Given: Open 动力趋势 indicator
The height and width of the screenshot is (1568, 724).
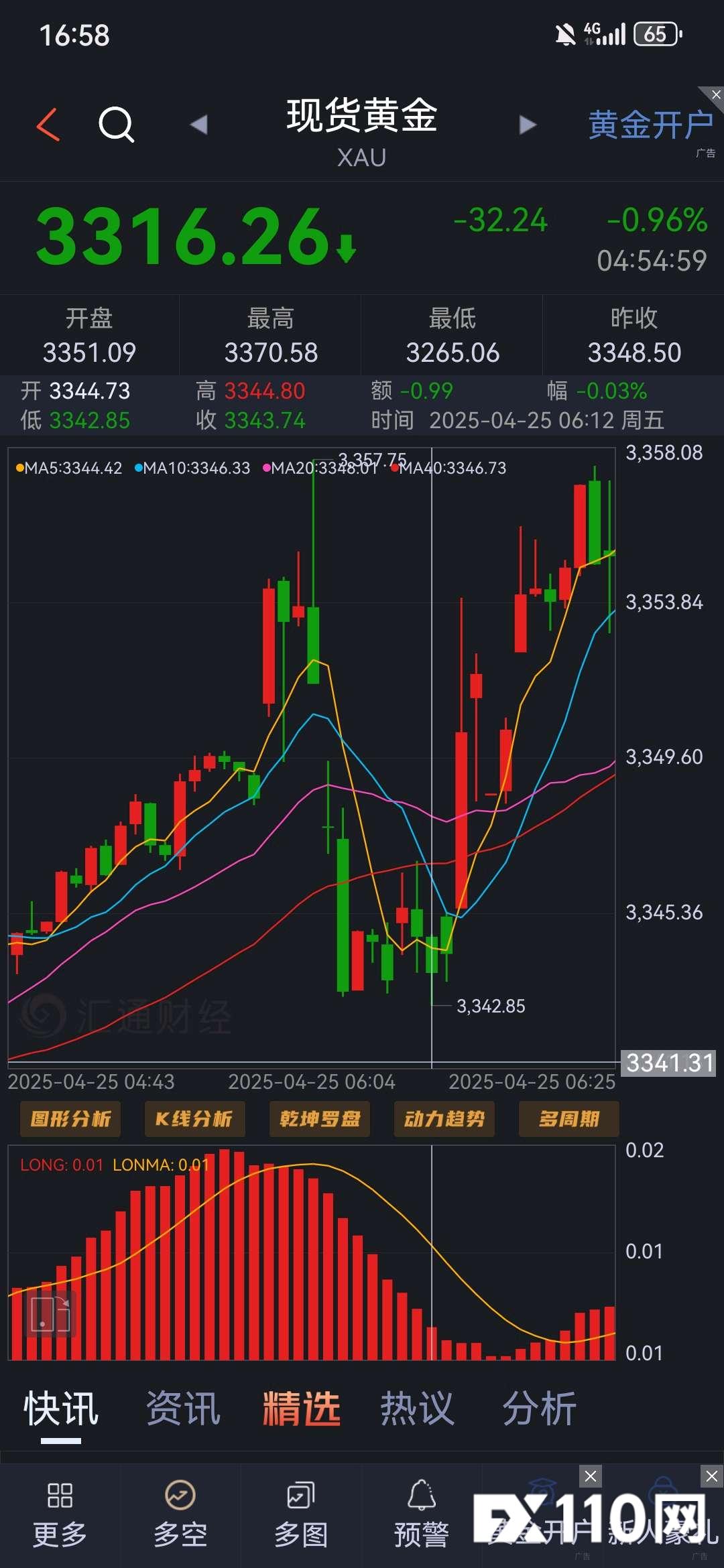Looking at the screenshot, I should point(444,1118).
